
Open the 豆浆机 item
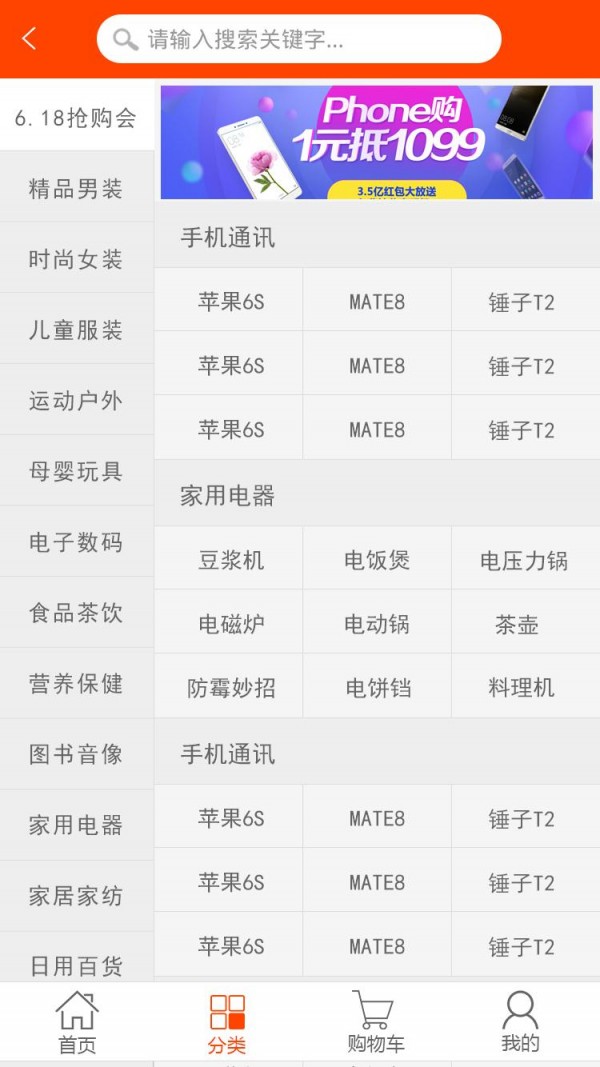230,560
